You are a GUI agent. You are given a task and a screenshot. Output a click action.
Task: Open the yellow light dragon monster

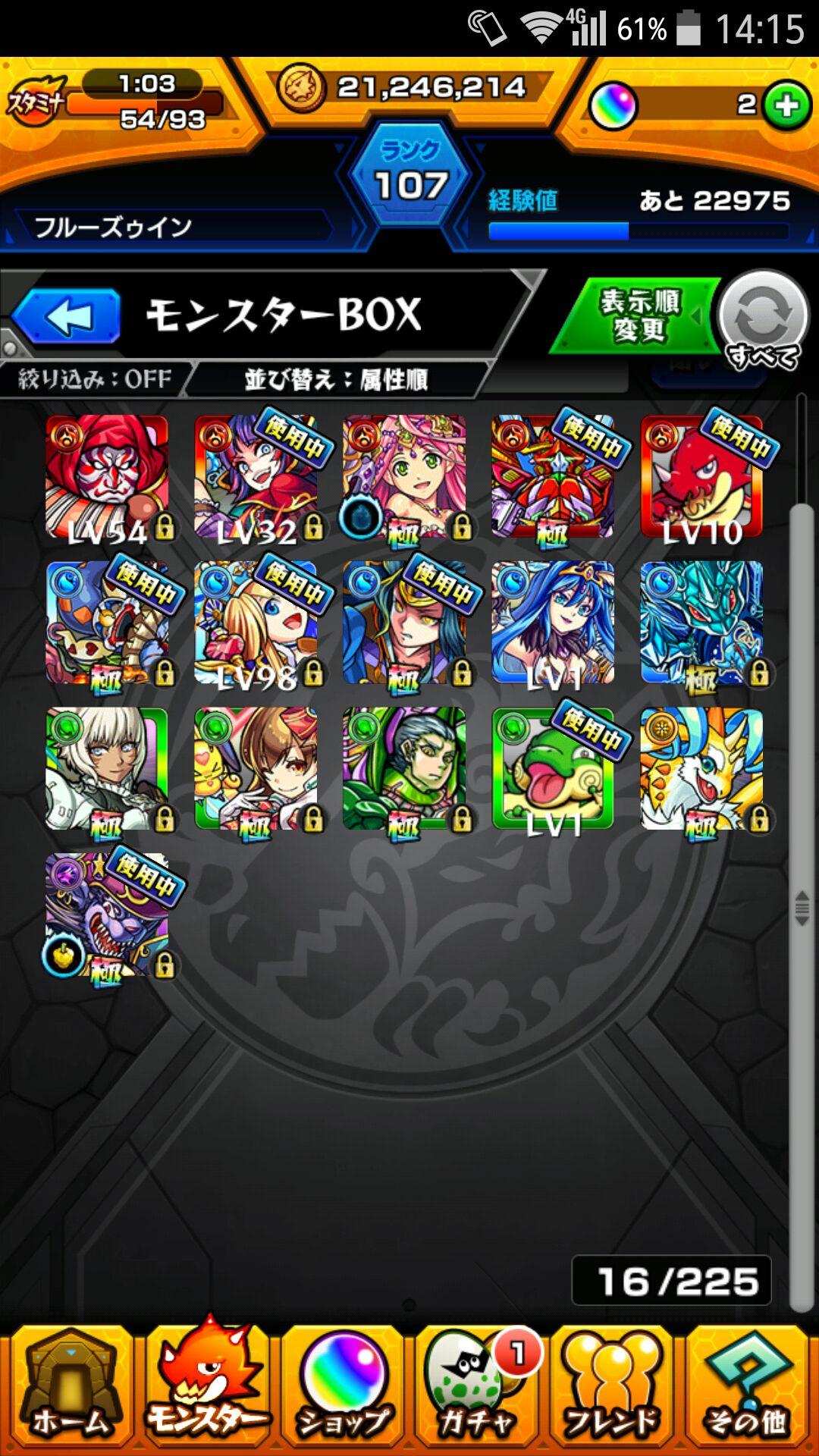(x=701, y=769)
